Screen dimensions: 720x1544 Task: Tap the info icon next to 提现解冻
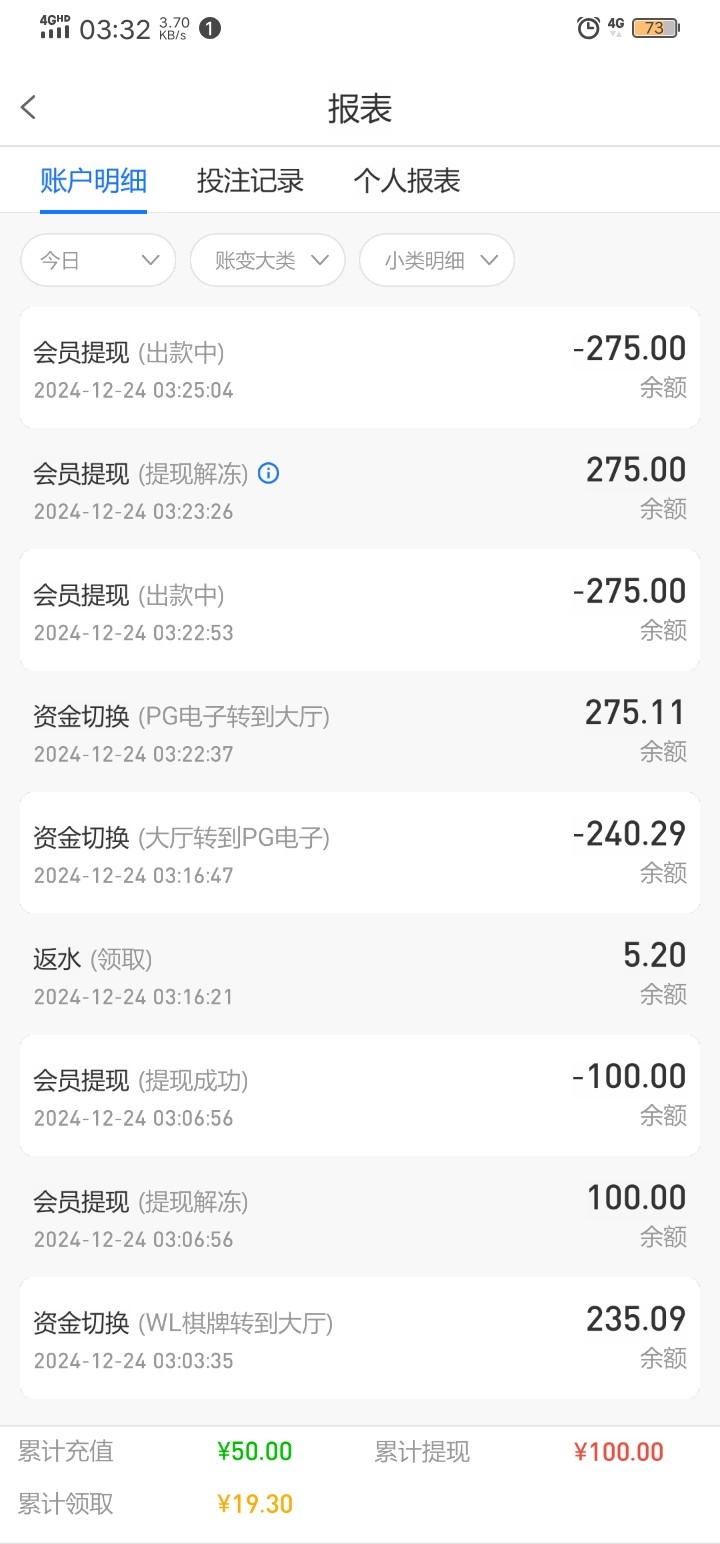point(268,473)
